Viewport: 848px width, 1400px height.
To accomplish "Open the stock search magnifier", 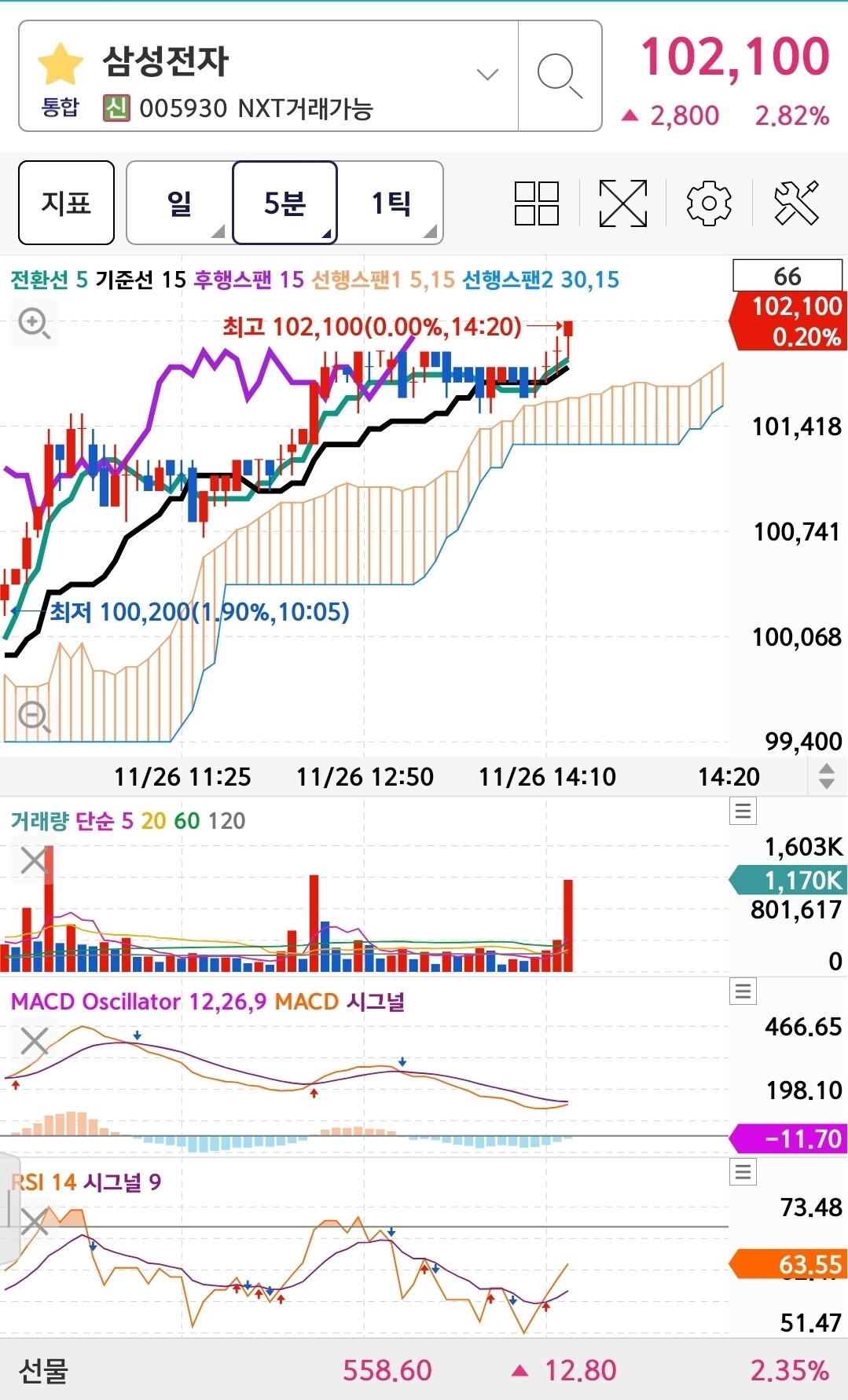I will pyautogui.click(x=560, y=76).
